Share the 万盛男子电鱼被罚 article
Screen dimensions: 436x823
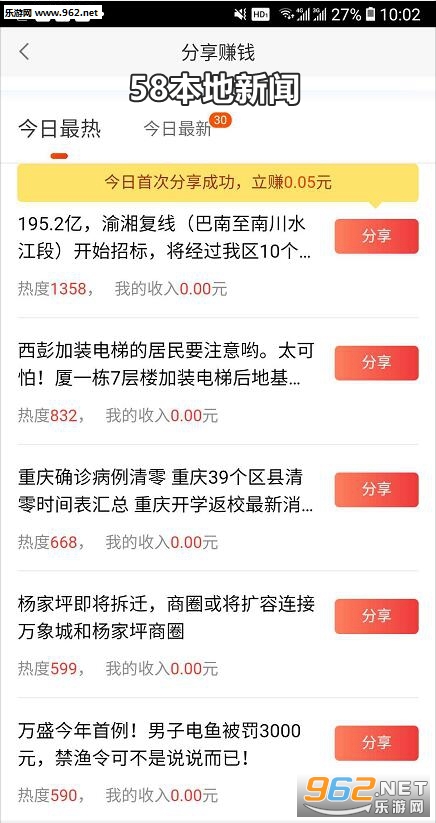tap(376, 743)
